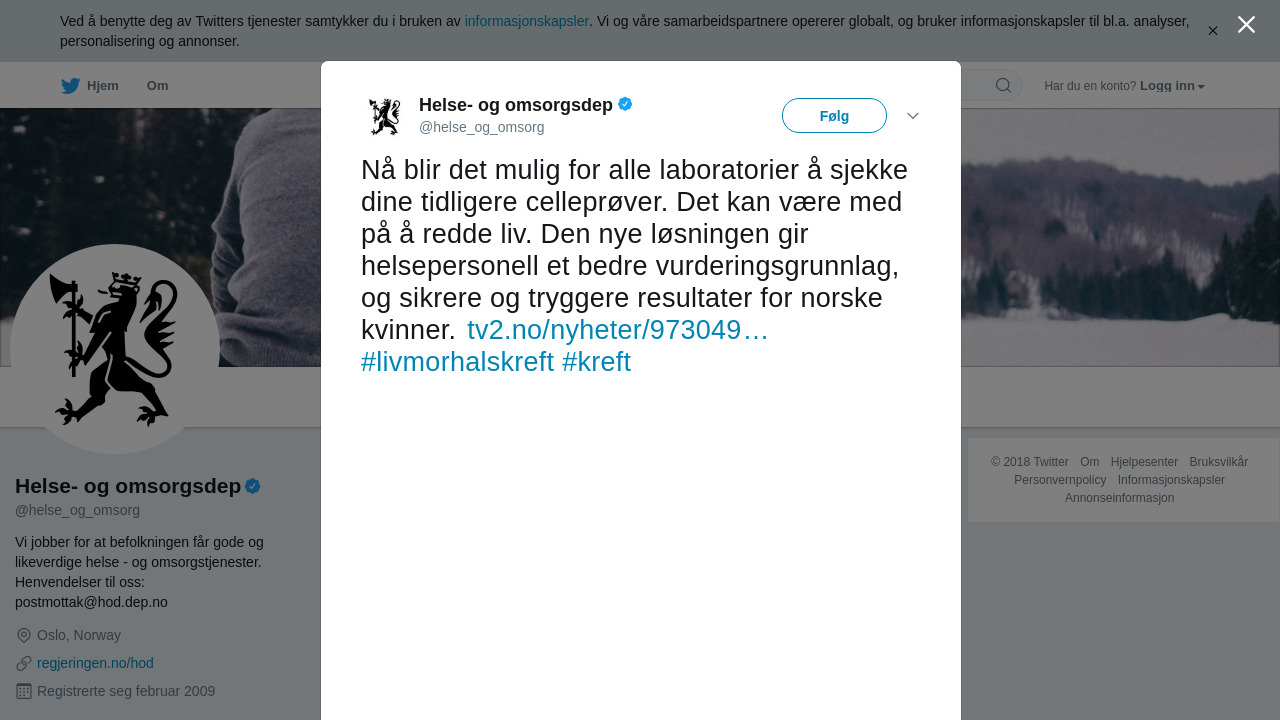
Task: Expand the tweet options chevron
Action: point(913,116)
